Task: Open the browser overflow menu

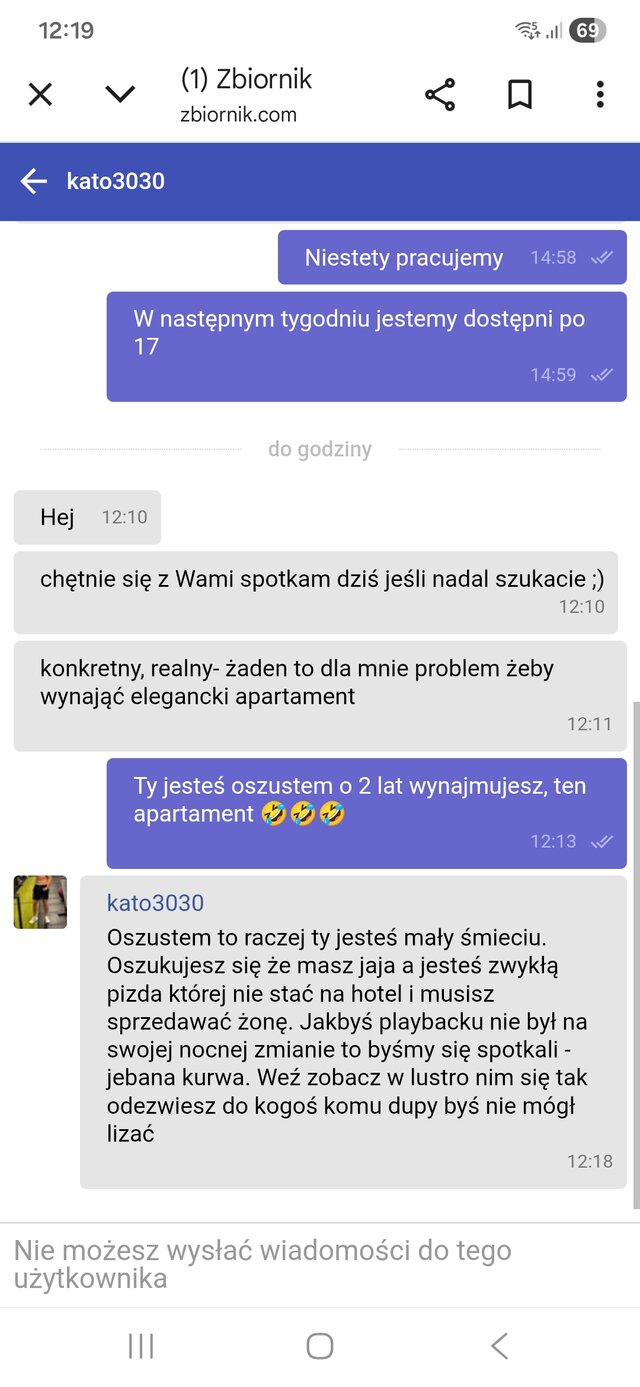Action: [599, 95]
